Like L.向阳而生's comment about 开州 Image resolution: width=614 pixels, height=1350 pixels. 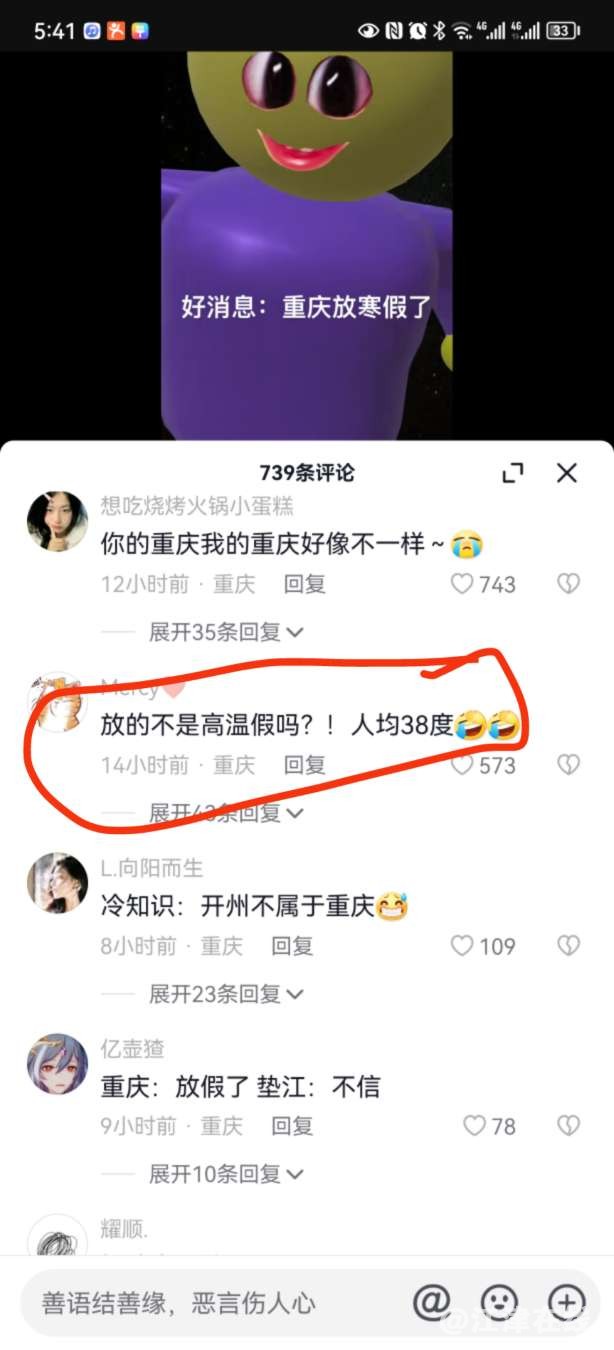click(x=462, y=946)
